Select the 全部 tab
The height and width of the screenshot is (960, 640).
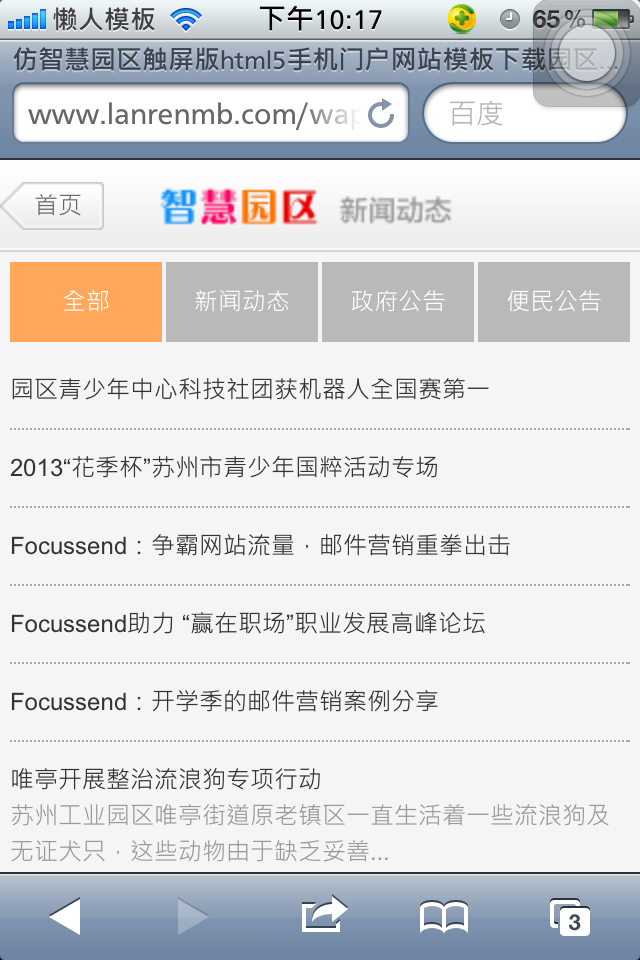(x=86, y=302)
